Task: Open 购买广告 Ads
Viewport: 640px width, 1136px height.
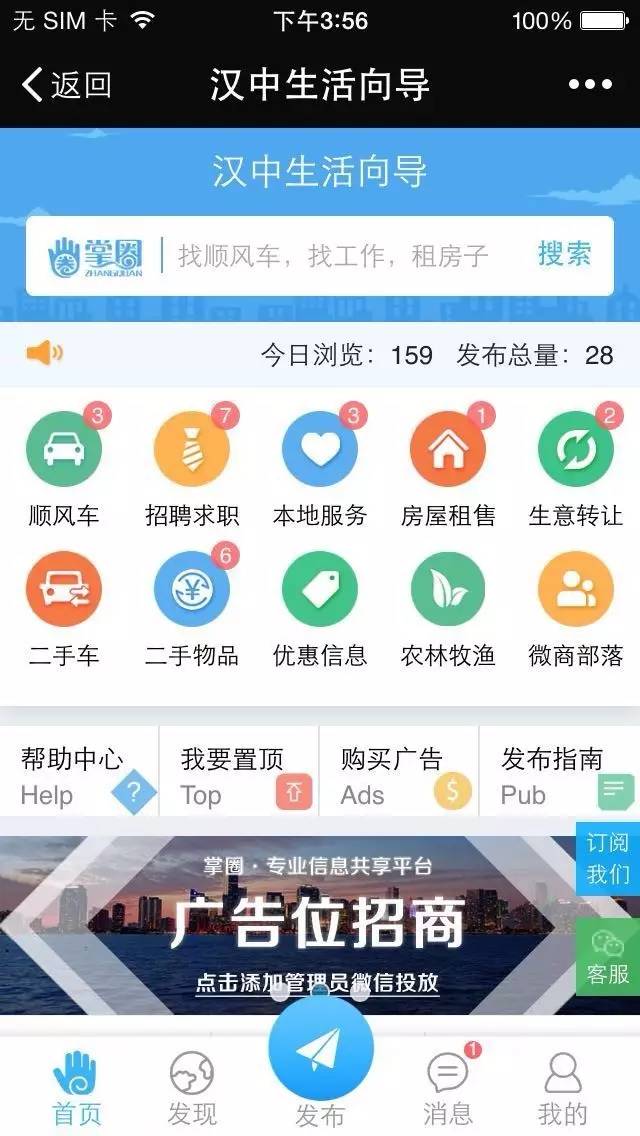Action: pos(399,777)
